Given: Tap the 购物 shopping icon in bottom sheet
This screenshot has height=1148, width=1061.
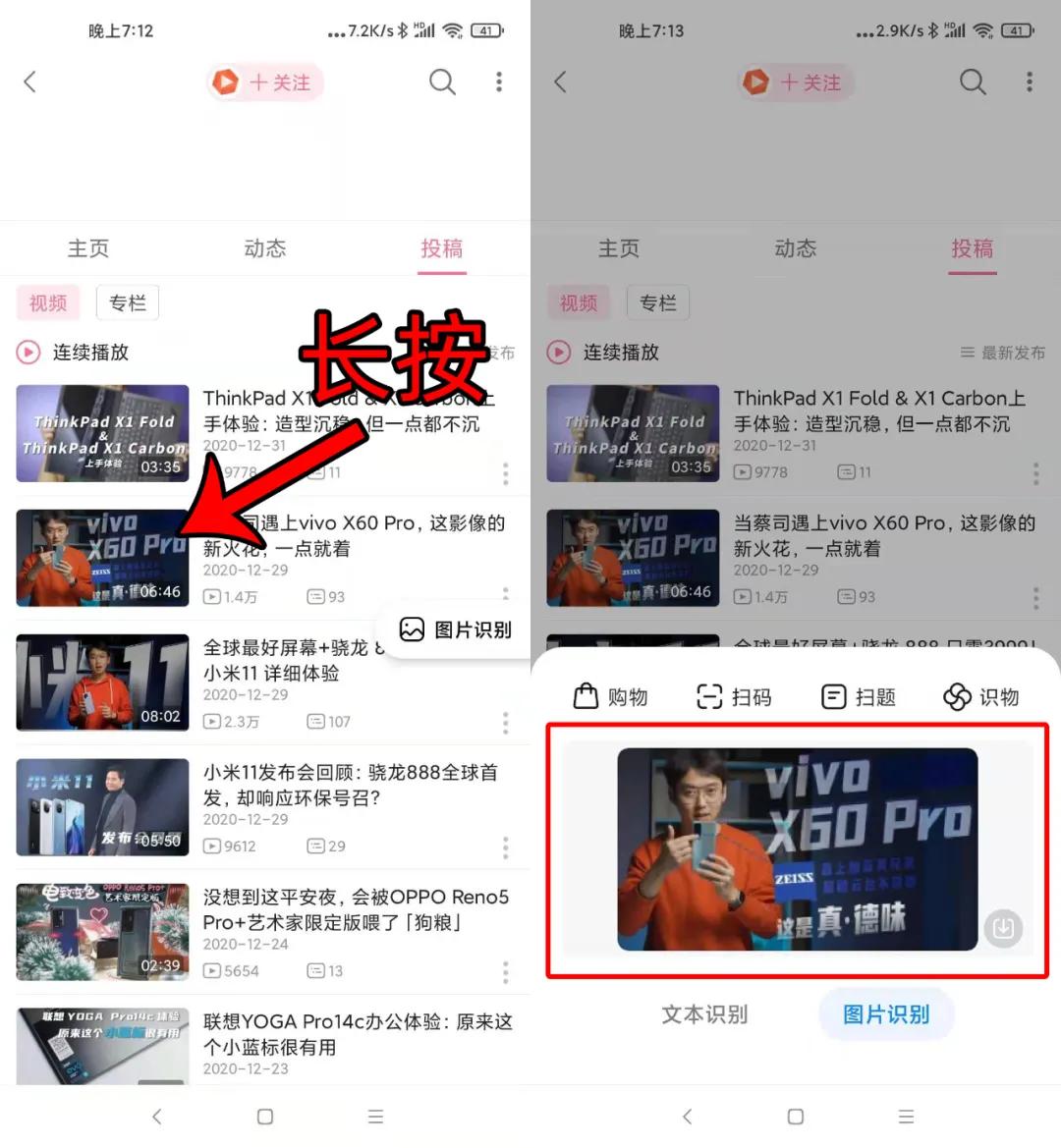Looking at the screenshot, I should [609, 696].
